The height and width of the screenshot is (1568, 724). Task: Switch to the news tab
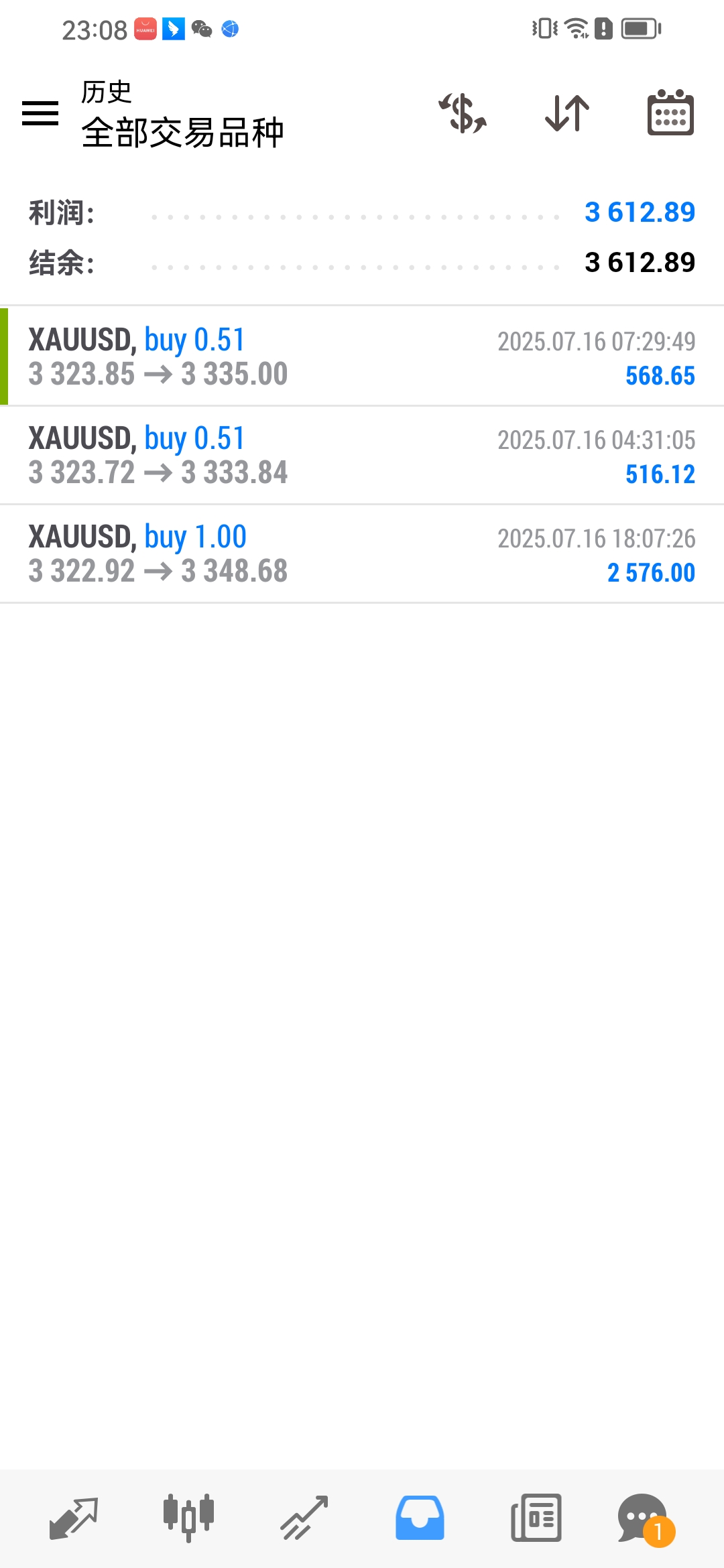pyautogui.click(x=536, y=1518)
